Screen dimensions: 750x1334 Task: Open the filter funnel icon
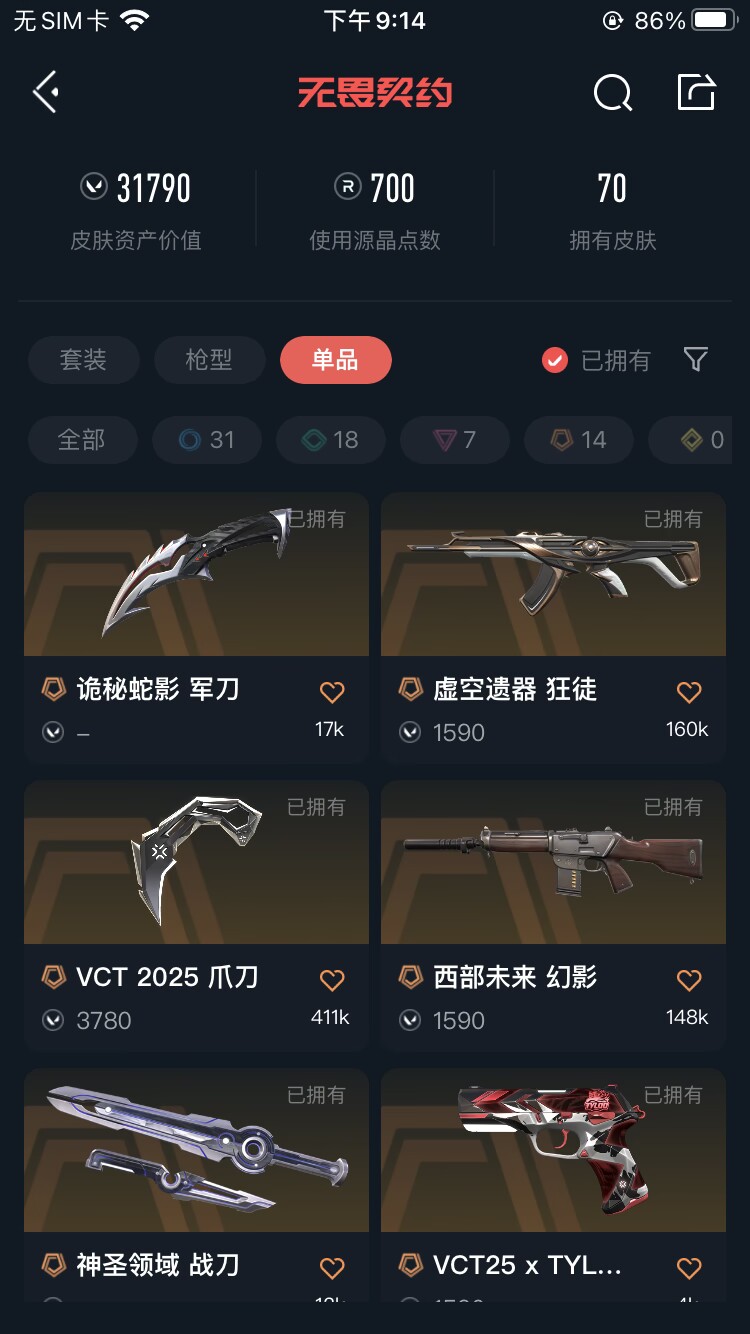[696, 360]
